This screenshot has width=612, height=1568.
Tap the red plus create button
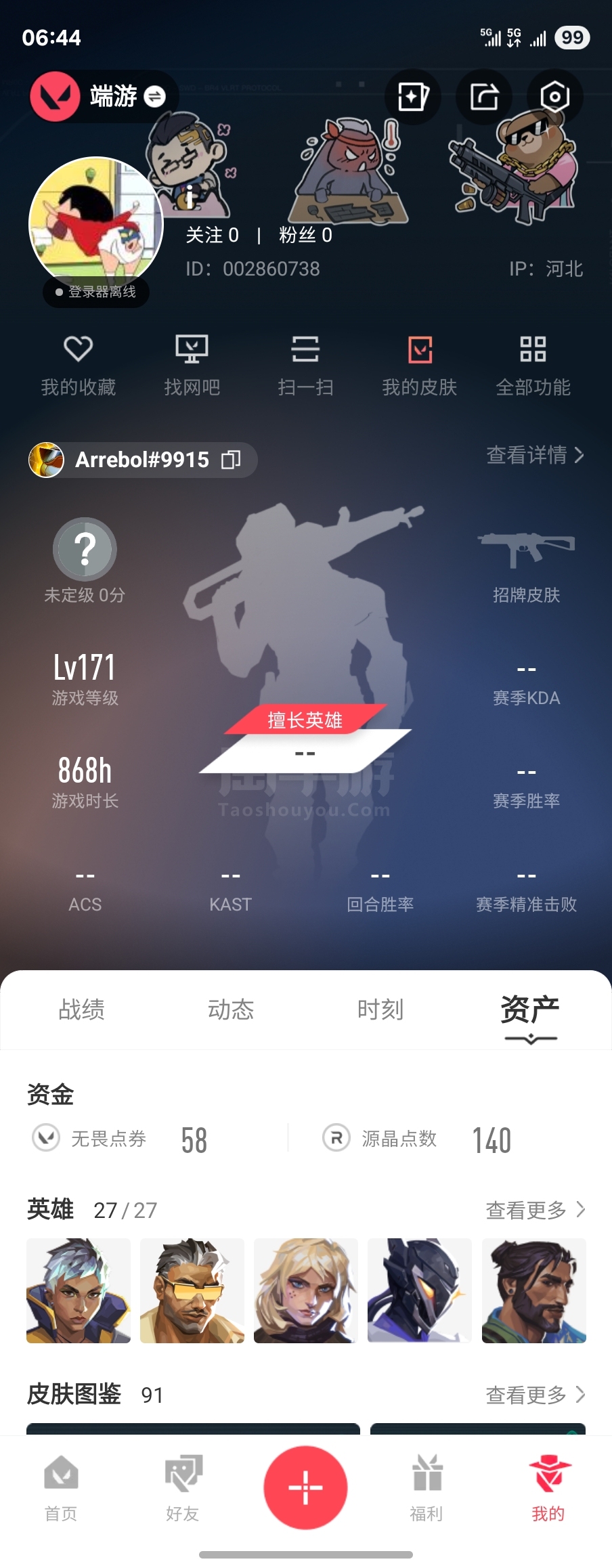pos(305,1487)
